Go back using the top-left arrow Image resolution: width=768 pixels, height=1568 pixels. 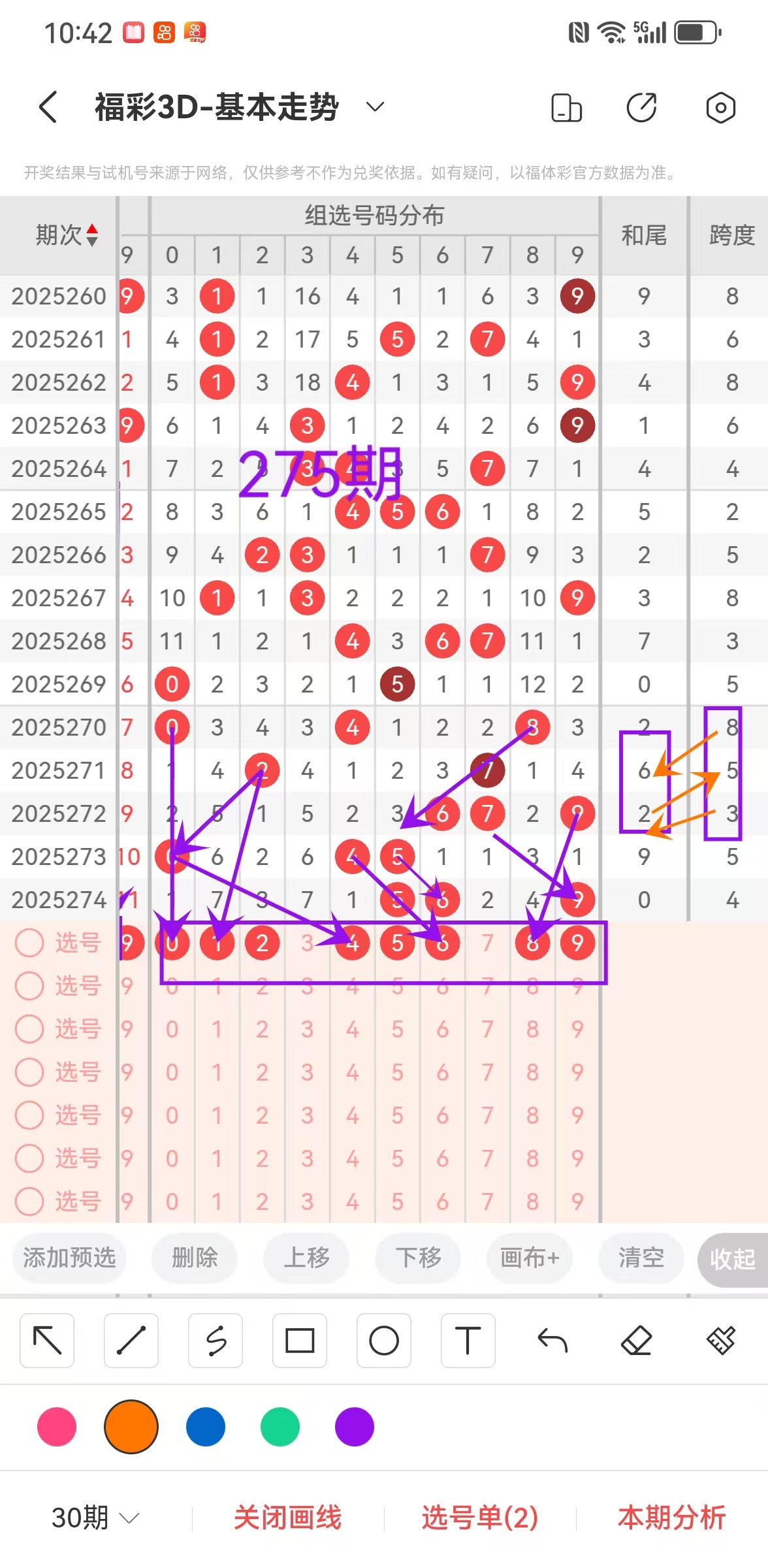48,107
